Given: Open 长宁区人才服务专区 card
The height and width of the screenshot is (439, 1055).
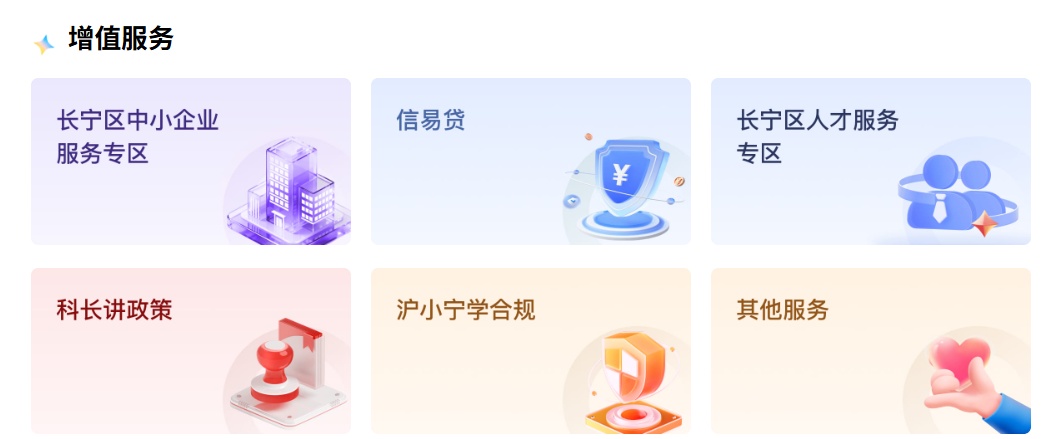Looking at the screenshot, I should coord(870,161).
